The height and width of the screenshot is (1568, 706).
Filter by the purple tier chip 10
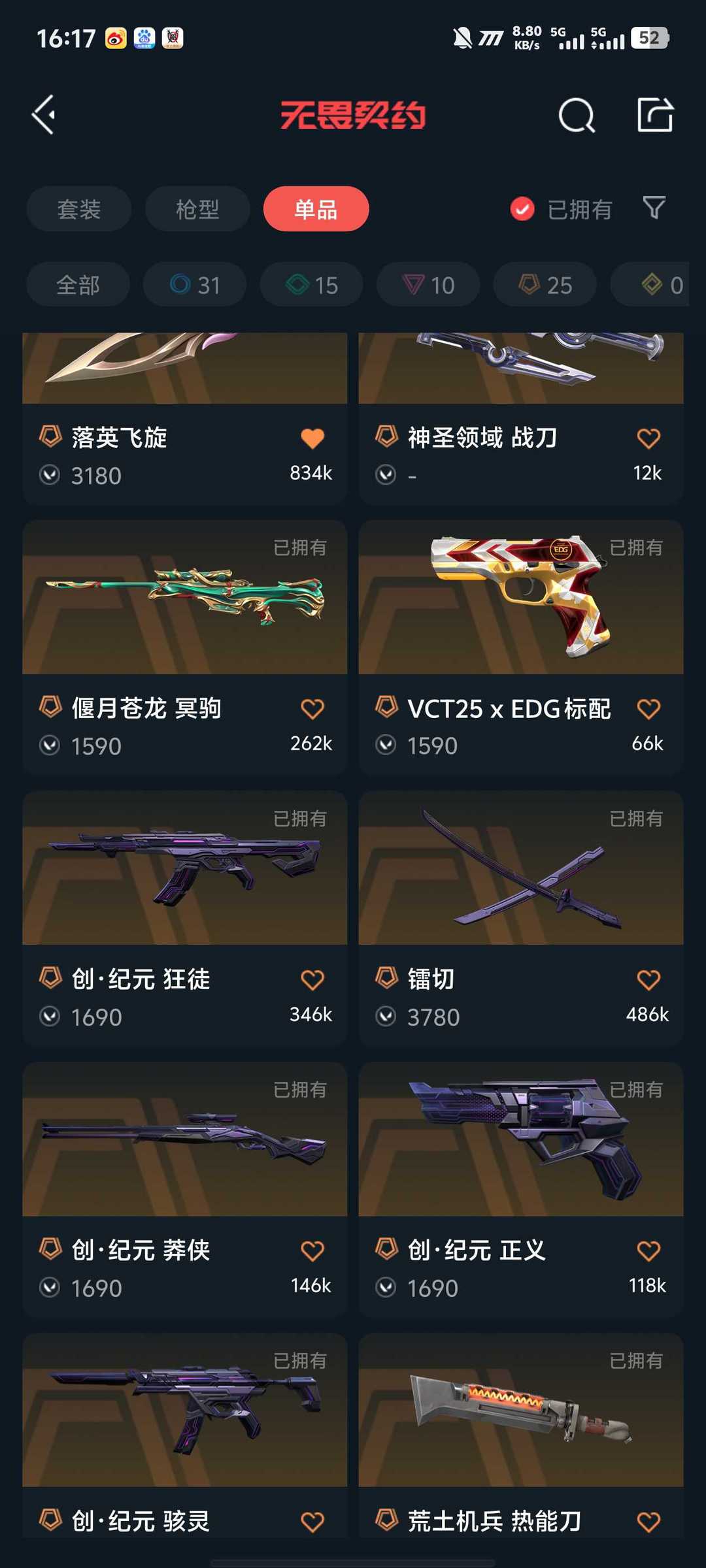pyautogui.click(x=428, y=285)
